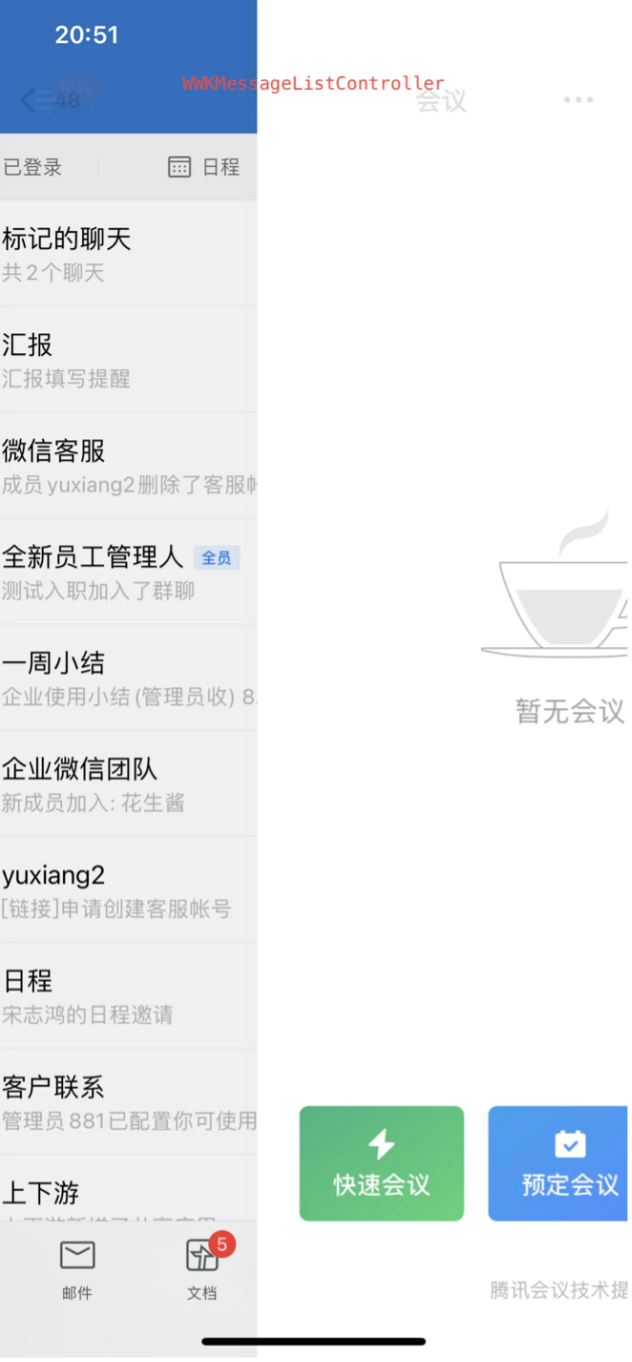This screenshot has height=1362, width=632.
Task: Go back with the arrow showing 48
Action: click(x=50, y=99)
